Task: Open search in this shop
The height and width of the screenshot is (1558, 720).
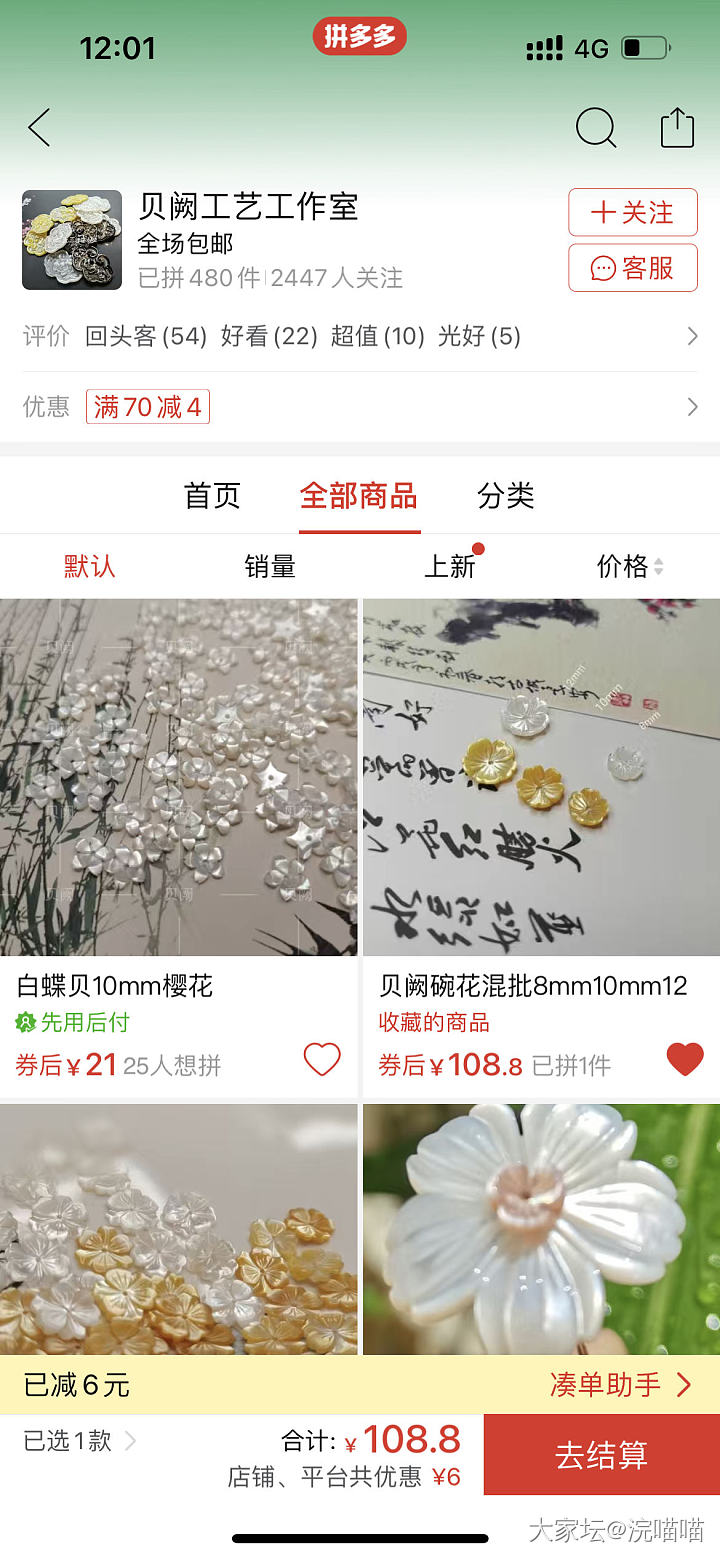Action: 595,128
